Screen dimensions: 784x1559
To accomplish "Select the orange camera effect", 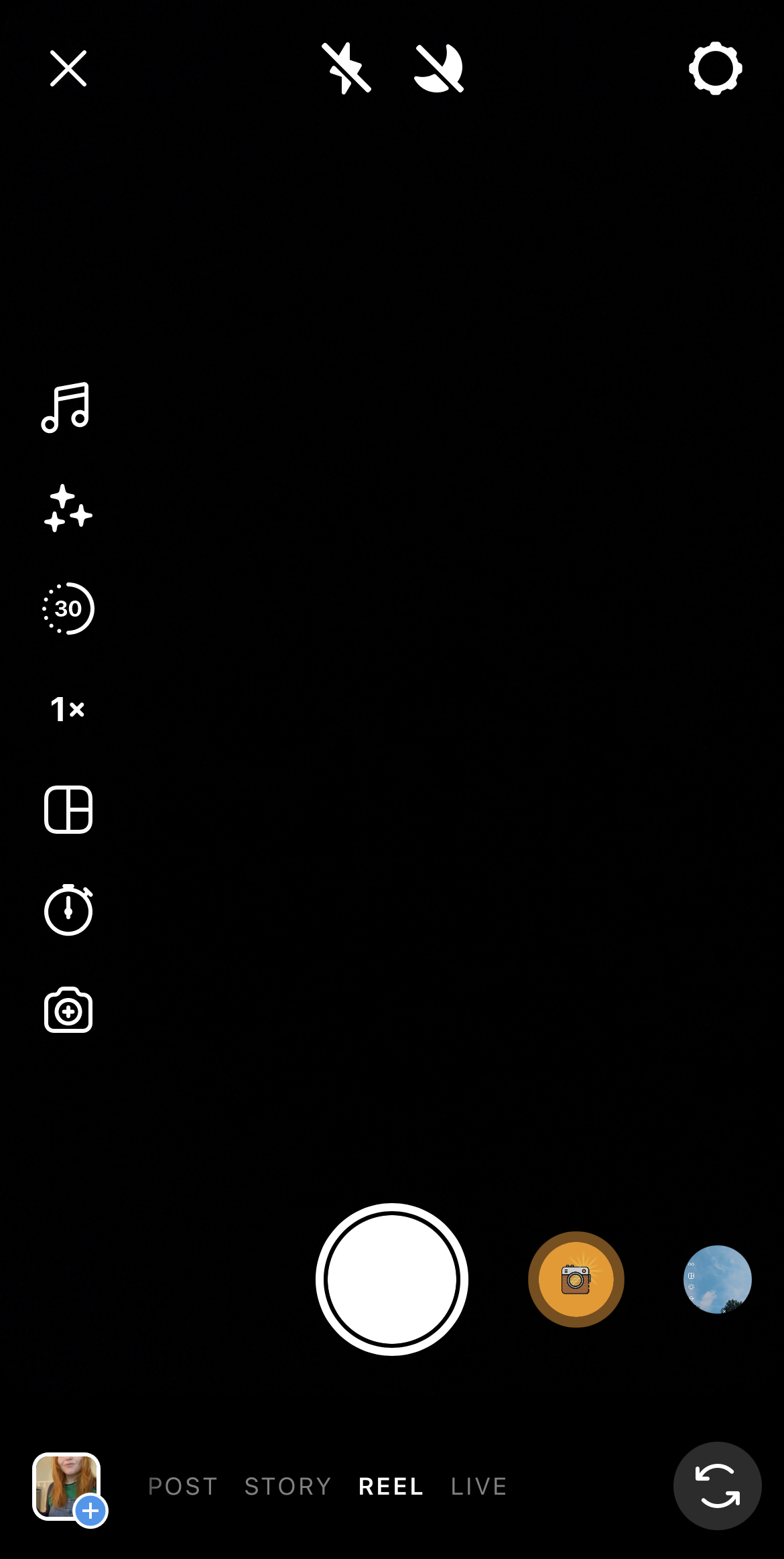I will tap(576, 1279).
